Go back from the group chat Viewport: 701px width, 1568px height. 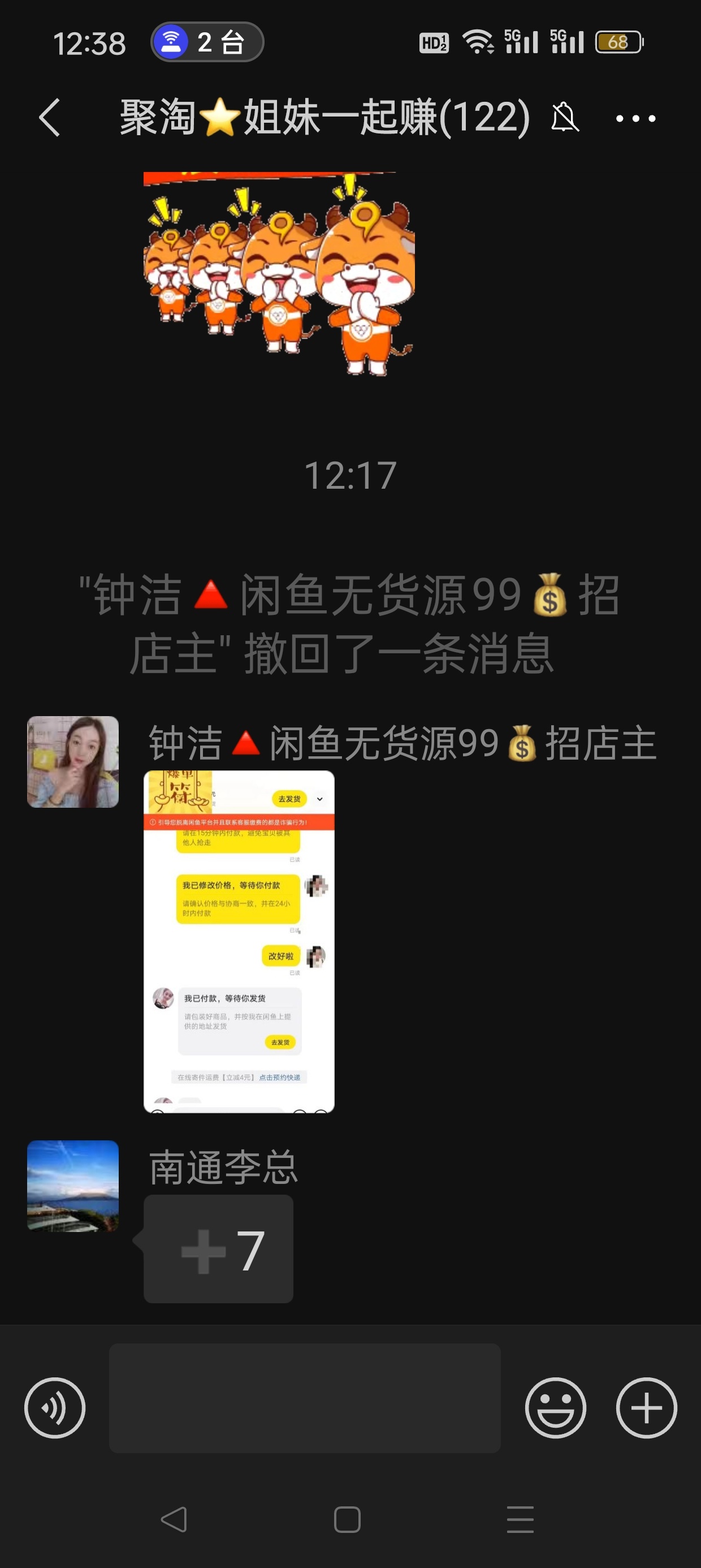(50, 118)
